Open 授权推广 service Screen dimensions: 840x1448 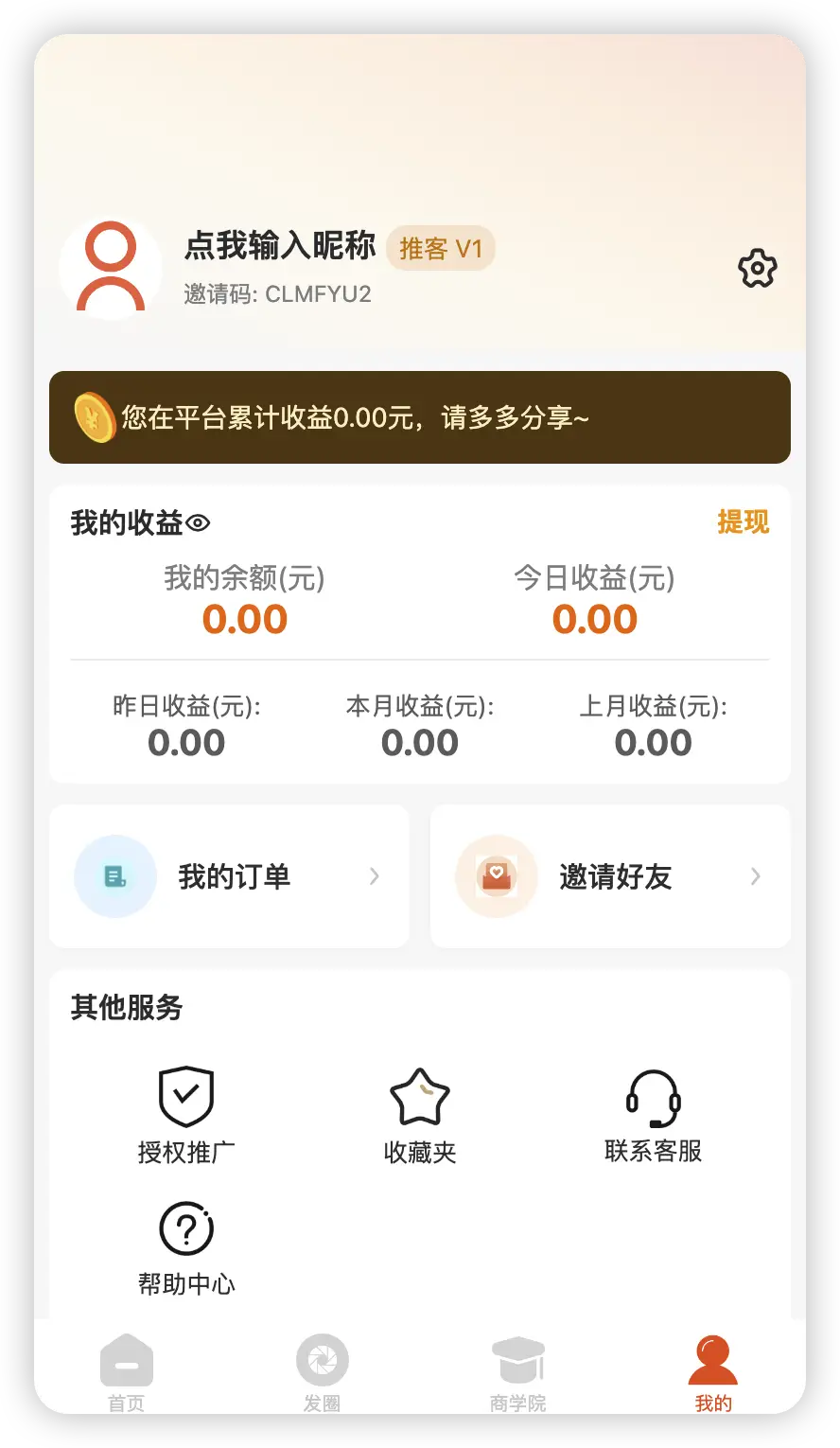click(x=186, y=1116)
